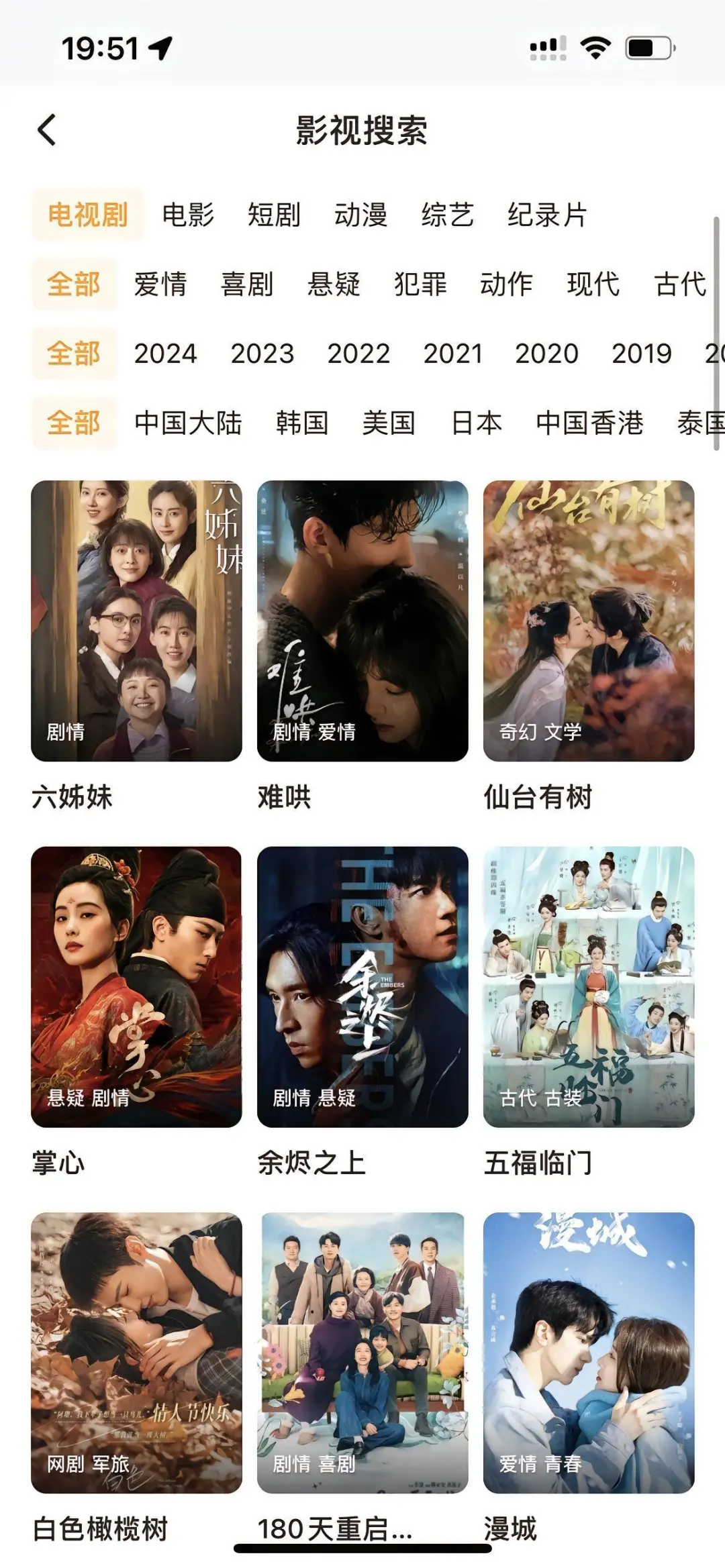Viewport: 725px width, 1568px height.
Task: Choose 韩国 as the region filter
Action: tap(302, 423)
